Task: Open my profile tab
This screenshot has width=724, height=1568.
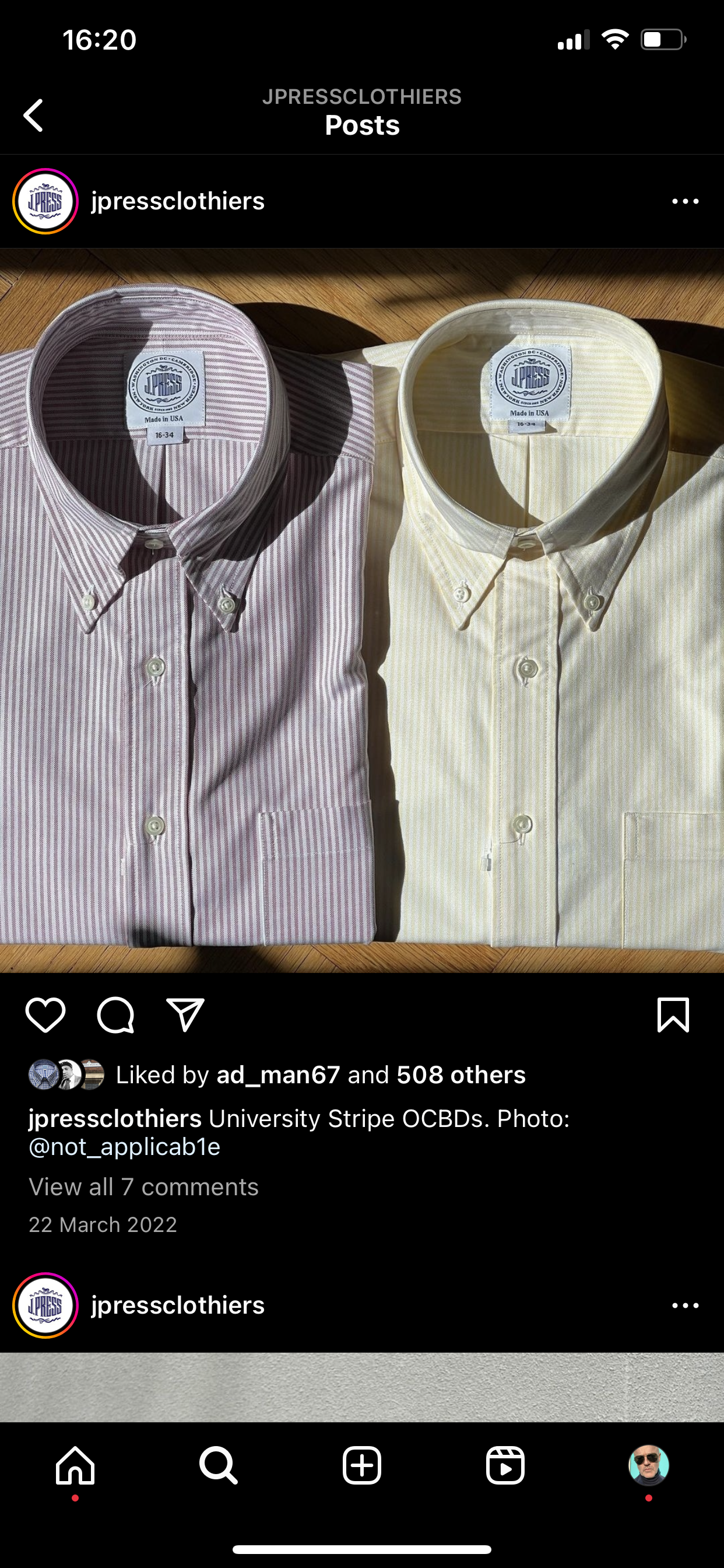Action: tap(649, 1465)
